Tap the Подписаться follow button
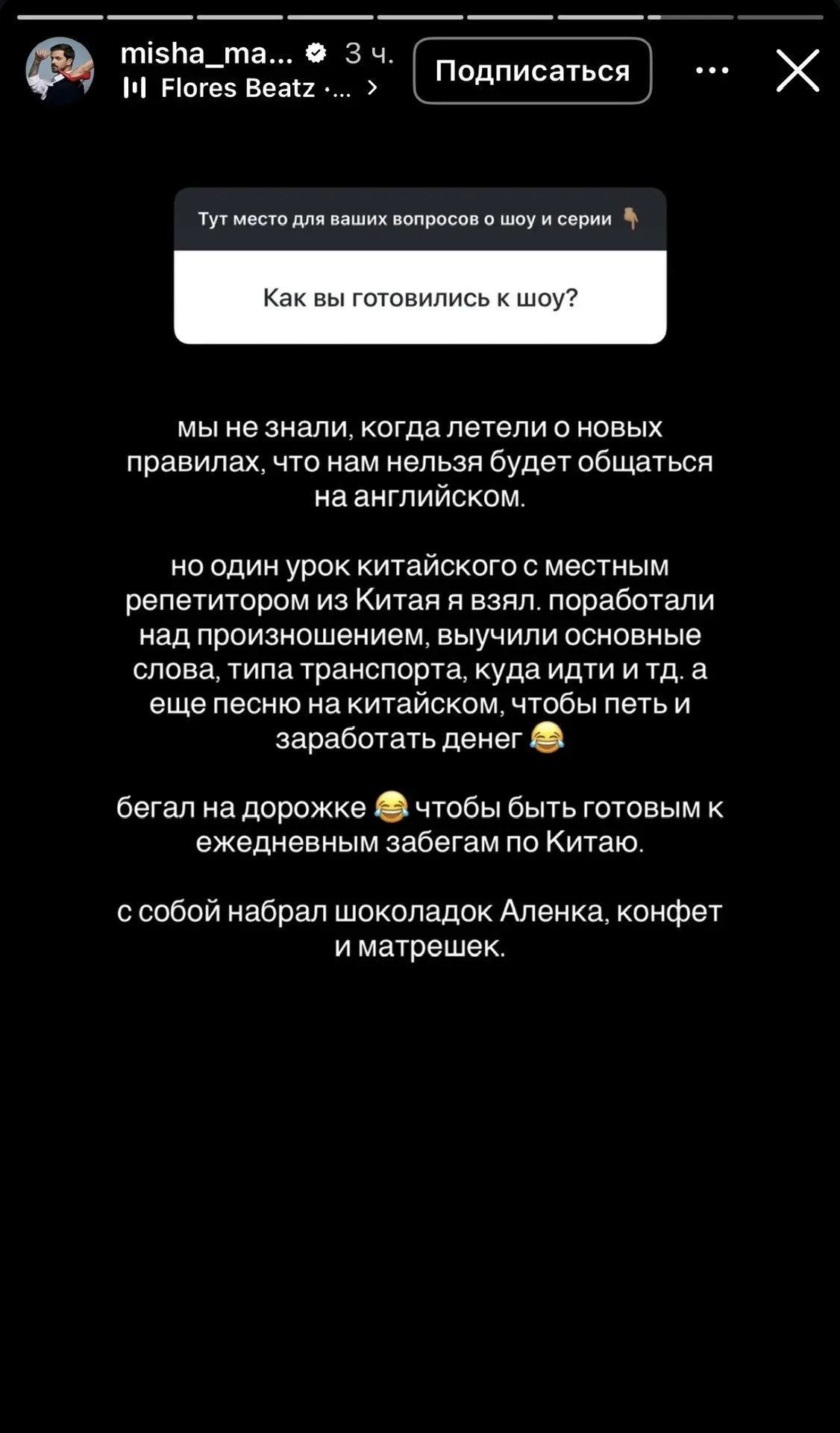The height and width of the screenshot is (1433, 840). coord(533,71)
